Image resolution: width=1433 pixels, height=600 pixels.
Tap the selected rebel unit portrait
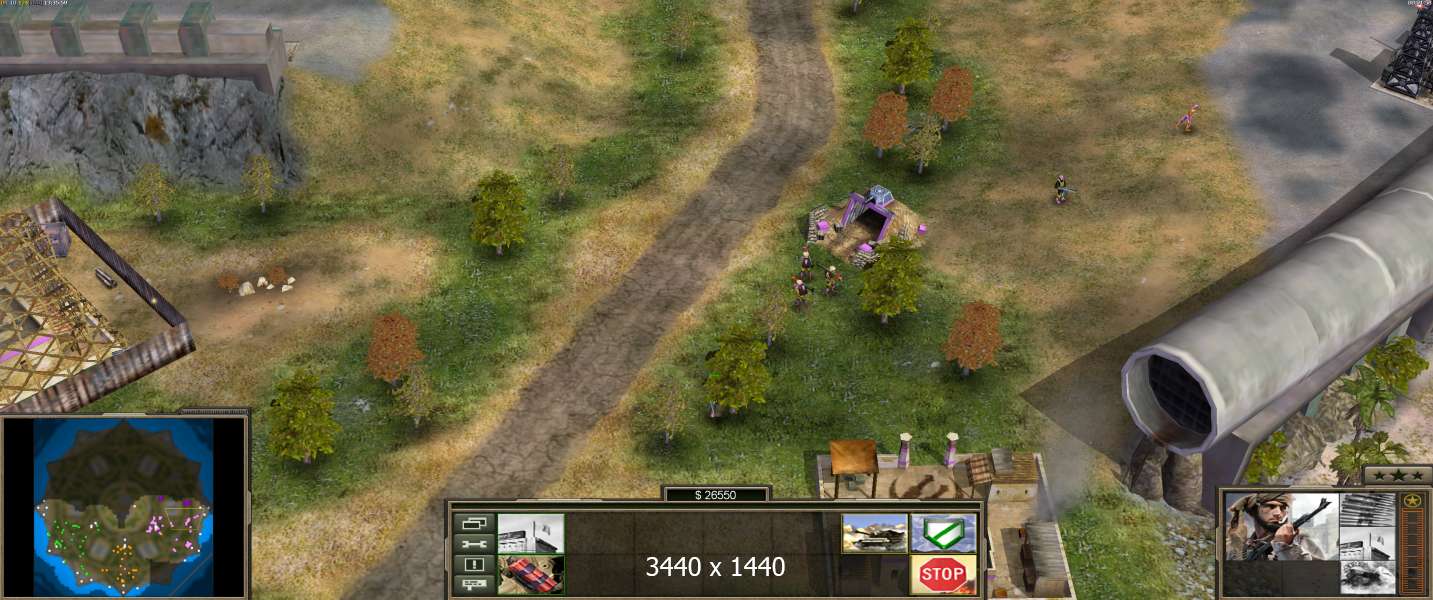click(1281, 527)
